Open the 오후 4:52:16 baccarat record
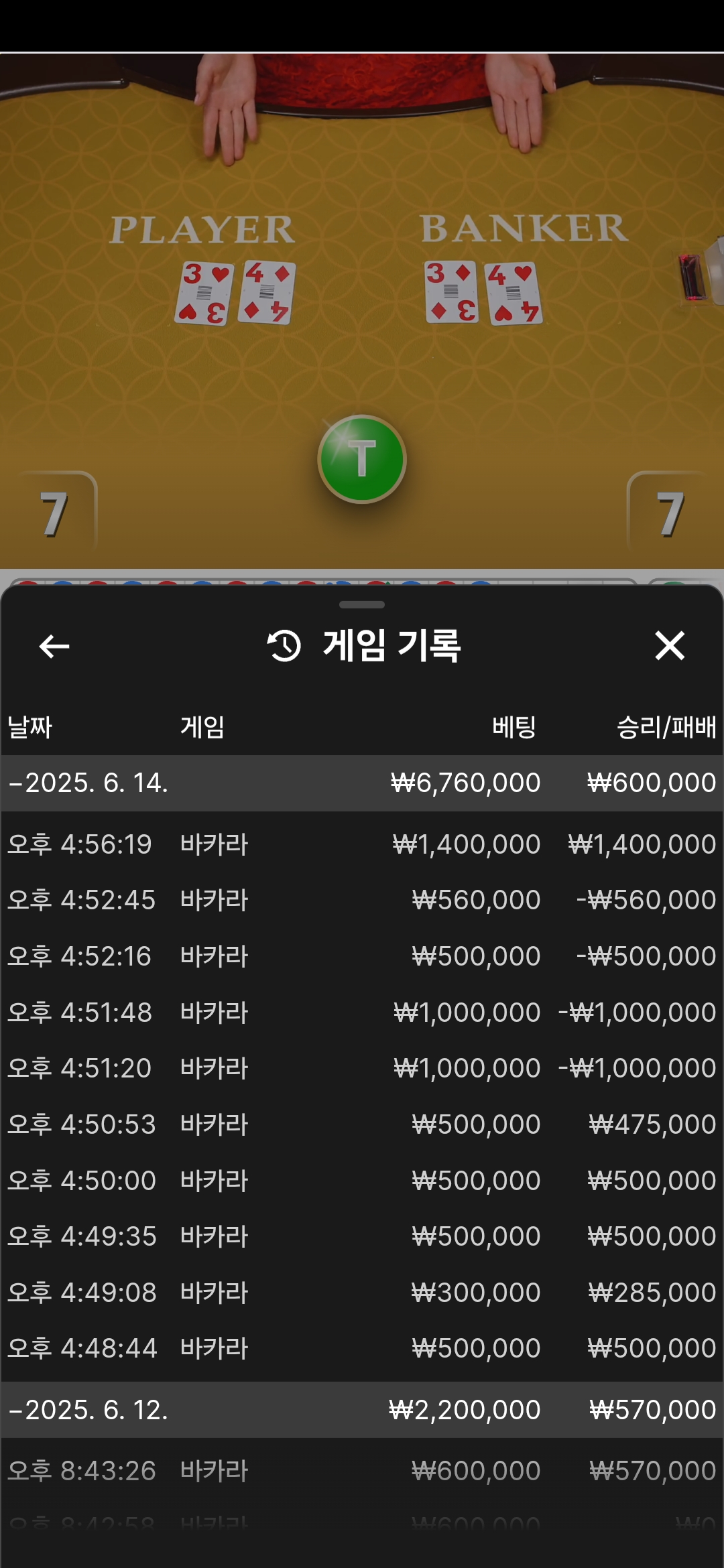Viewport: 724px width, 1568px height. pos(362,956)
